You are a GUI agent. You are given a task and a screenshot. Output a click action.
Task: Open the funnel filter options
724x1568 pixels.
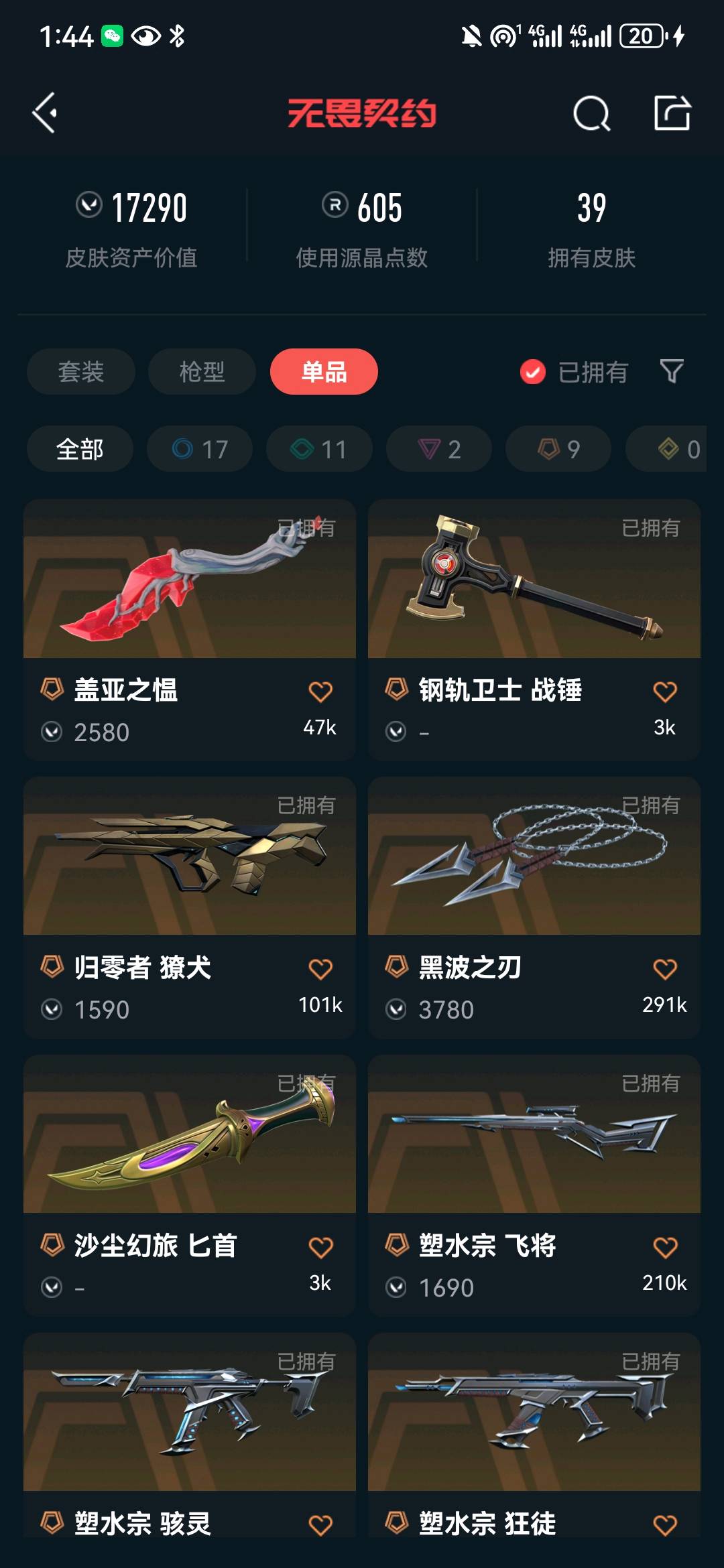(x=672, y=371)
